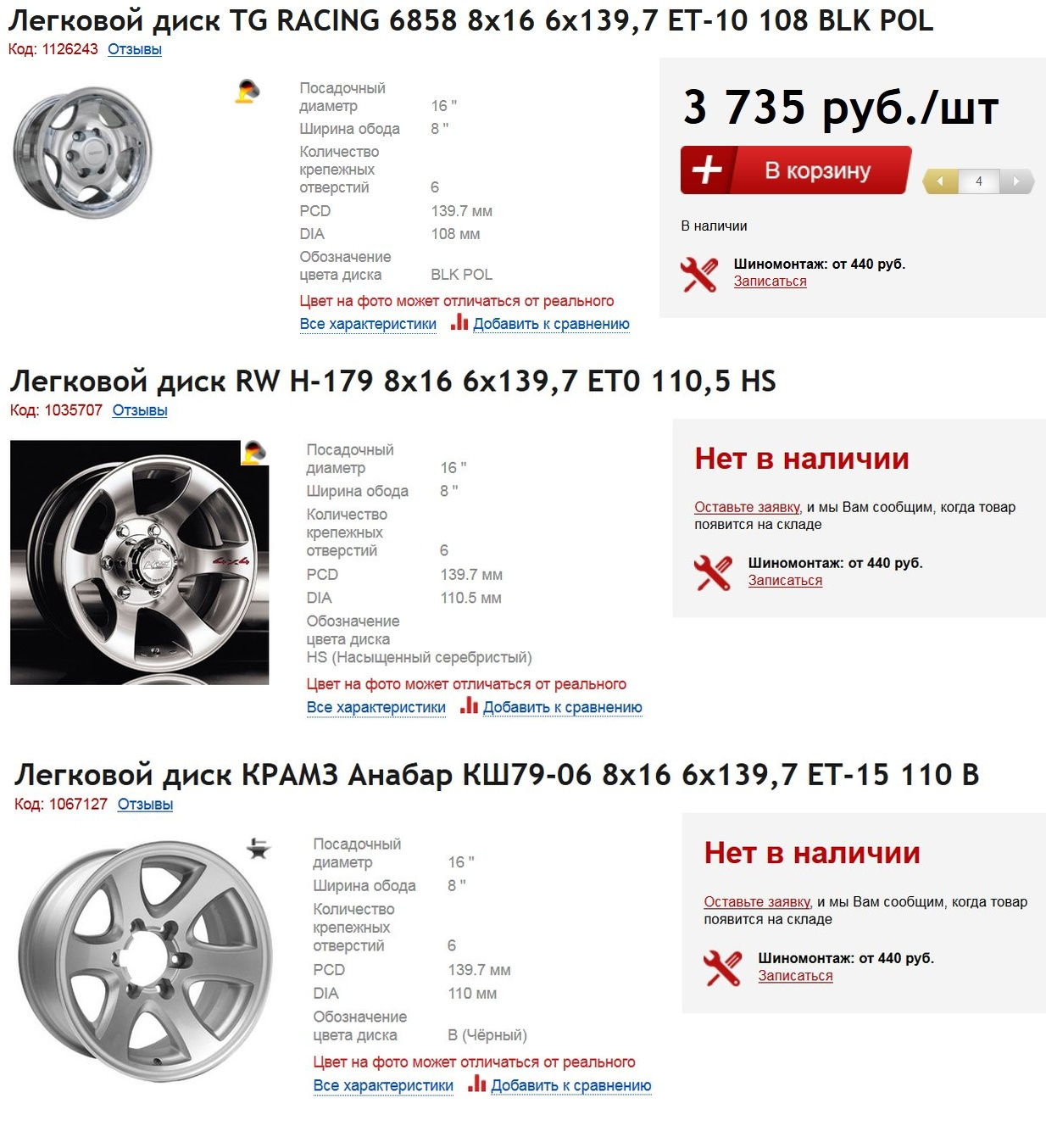Image resolution: width=1046 pixels, height=1148 pixels.
Task: Book tire fitting for RW H-179
Action: pyautogui.click(x=785, y=581)
